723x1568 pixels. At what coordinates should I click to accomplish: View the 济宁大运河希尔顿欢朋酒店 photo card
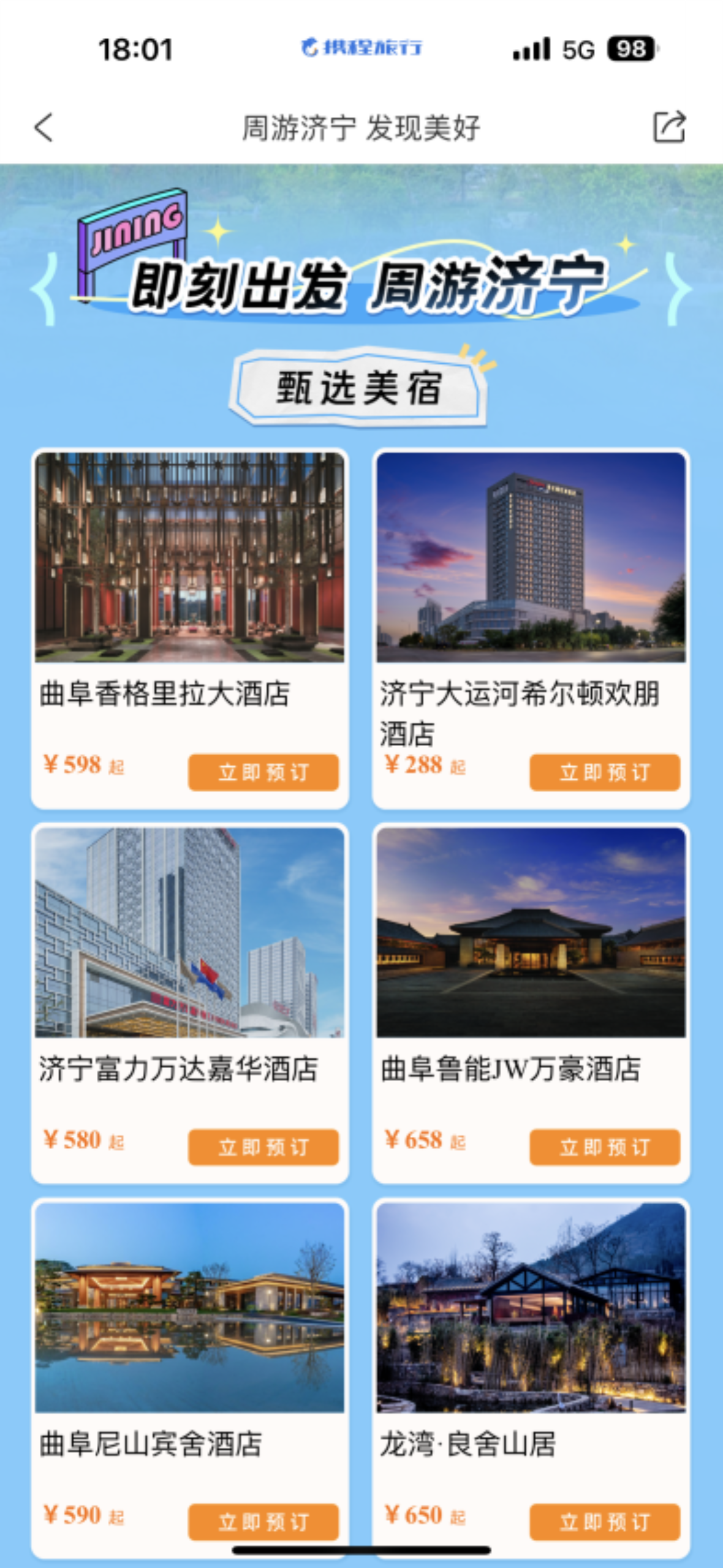click(x=531, y=557)
